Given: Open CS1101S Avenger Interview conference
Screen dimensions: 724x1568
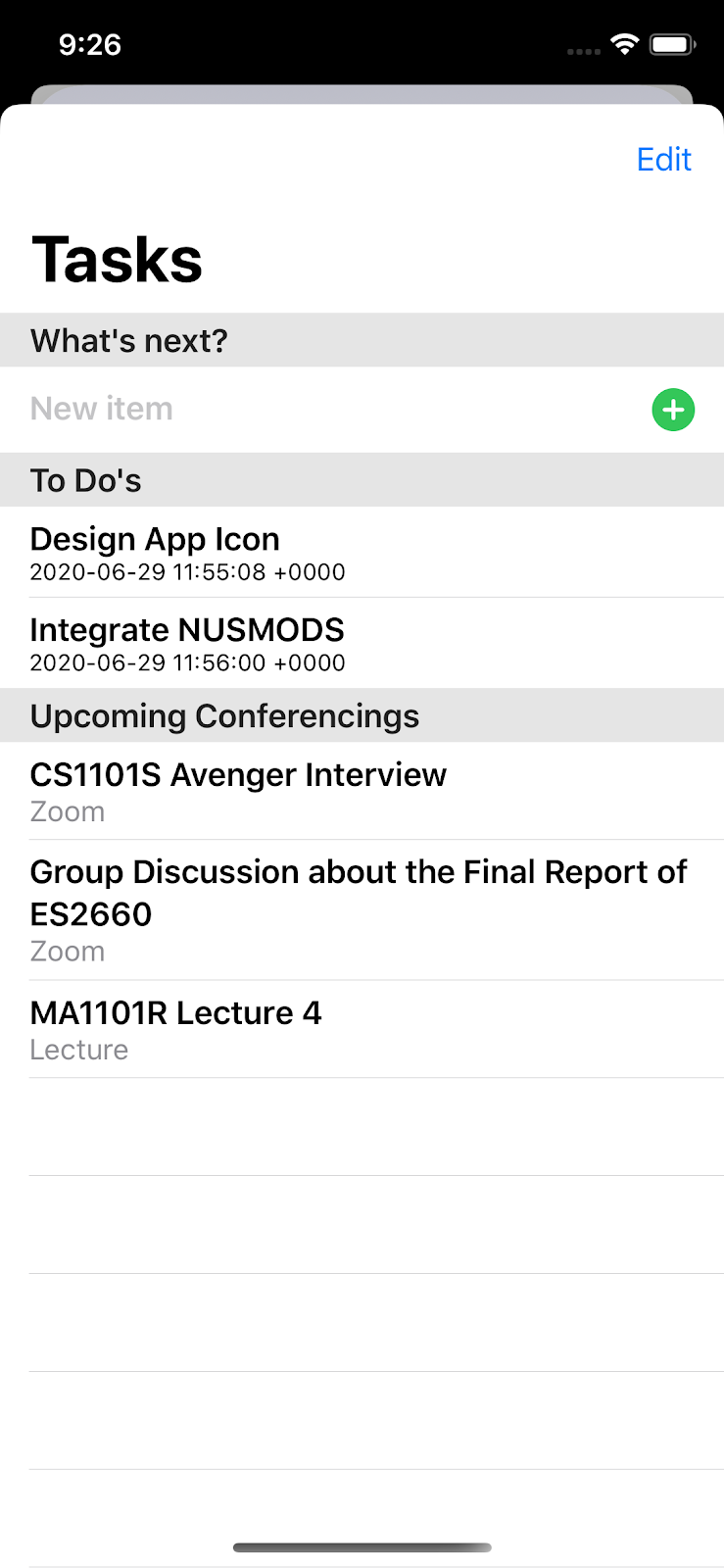Looking at the screenshot, I should [362, 791].
